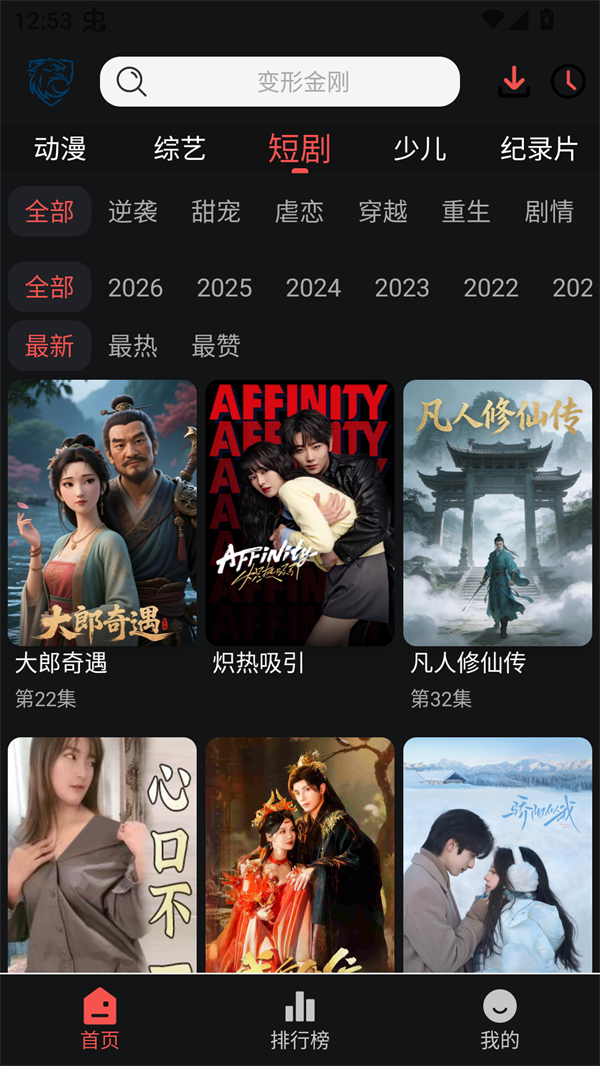Screen dimensions: 600x1066
Task: Filter short dramas by year 2025
Action: tap(224, 288)
